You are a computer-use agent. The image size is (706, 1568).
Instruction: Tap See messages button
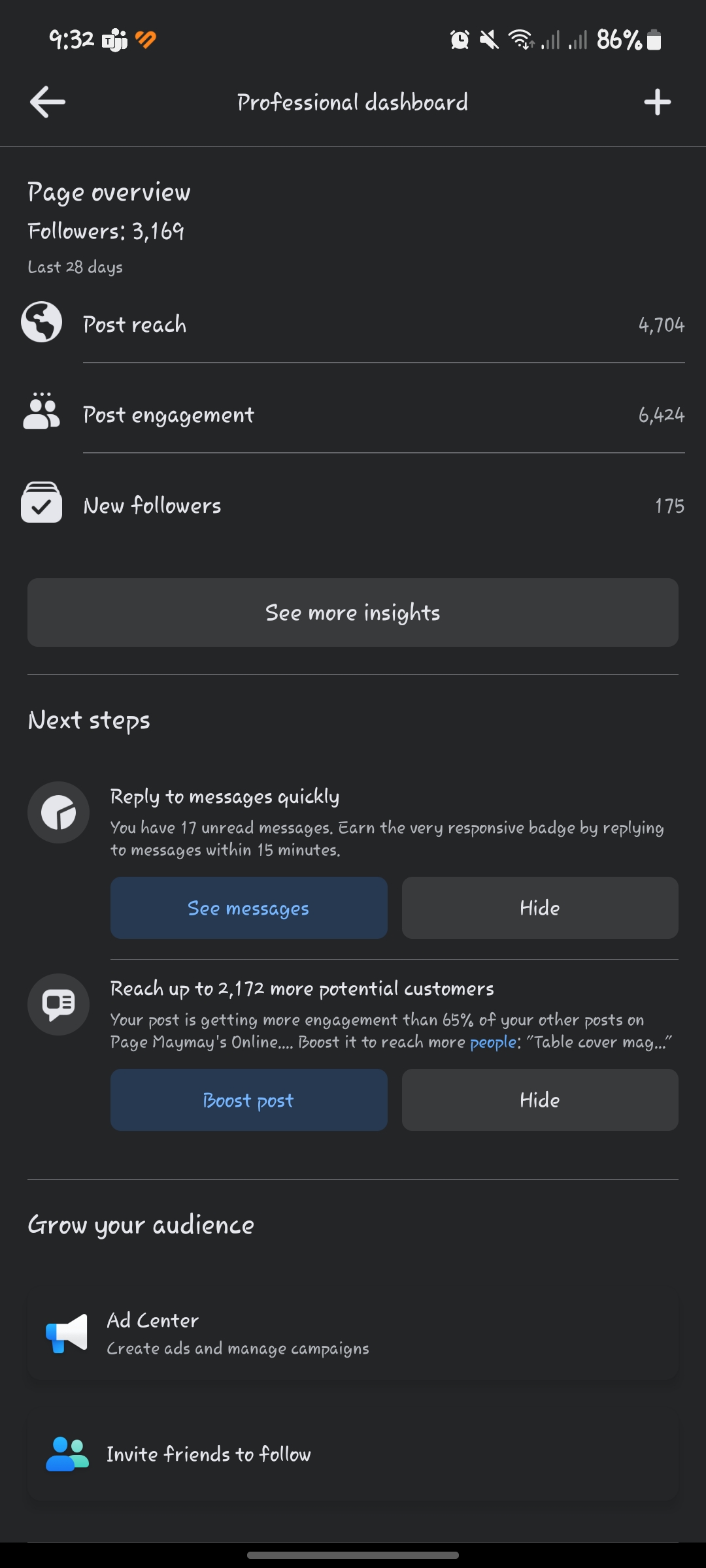point(248,908)
